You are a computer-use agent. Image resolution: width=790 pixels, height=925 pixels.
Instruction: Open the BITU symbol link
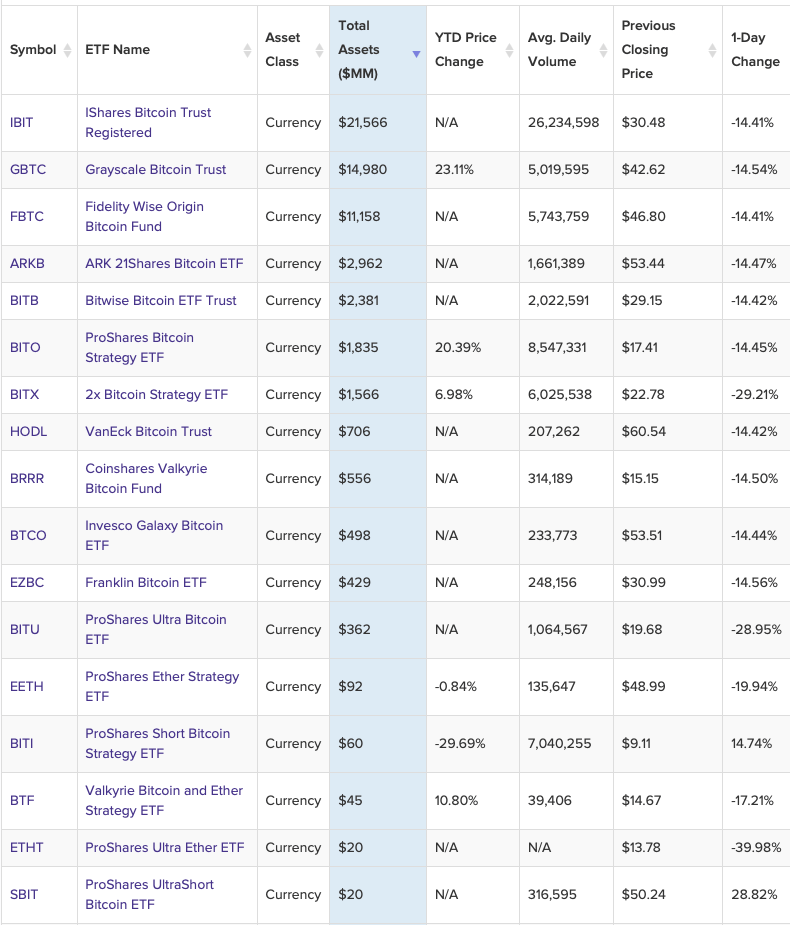point(25,629)
